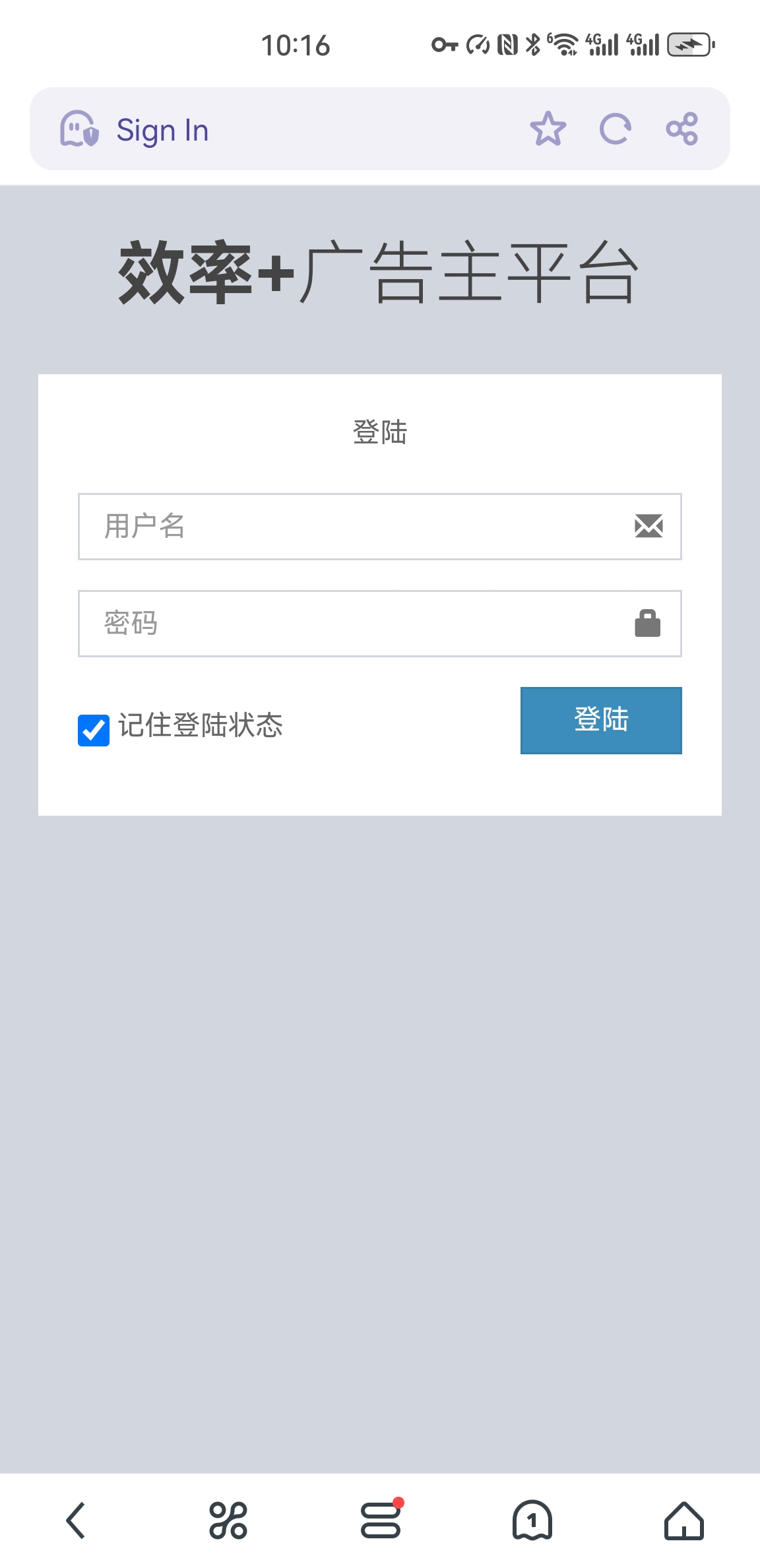Focus the 用户名 username field
The image size is (760, 1568).
(x=380, y=527)
